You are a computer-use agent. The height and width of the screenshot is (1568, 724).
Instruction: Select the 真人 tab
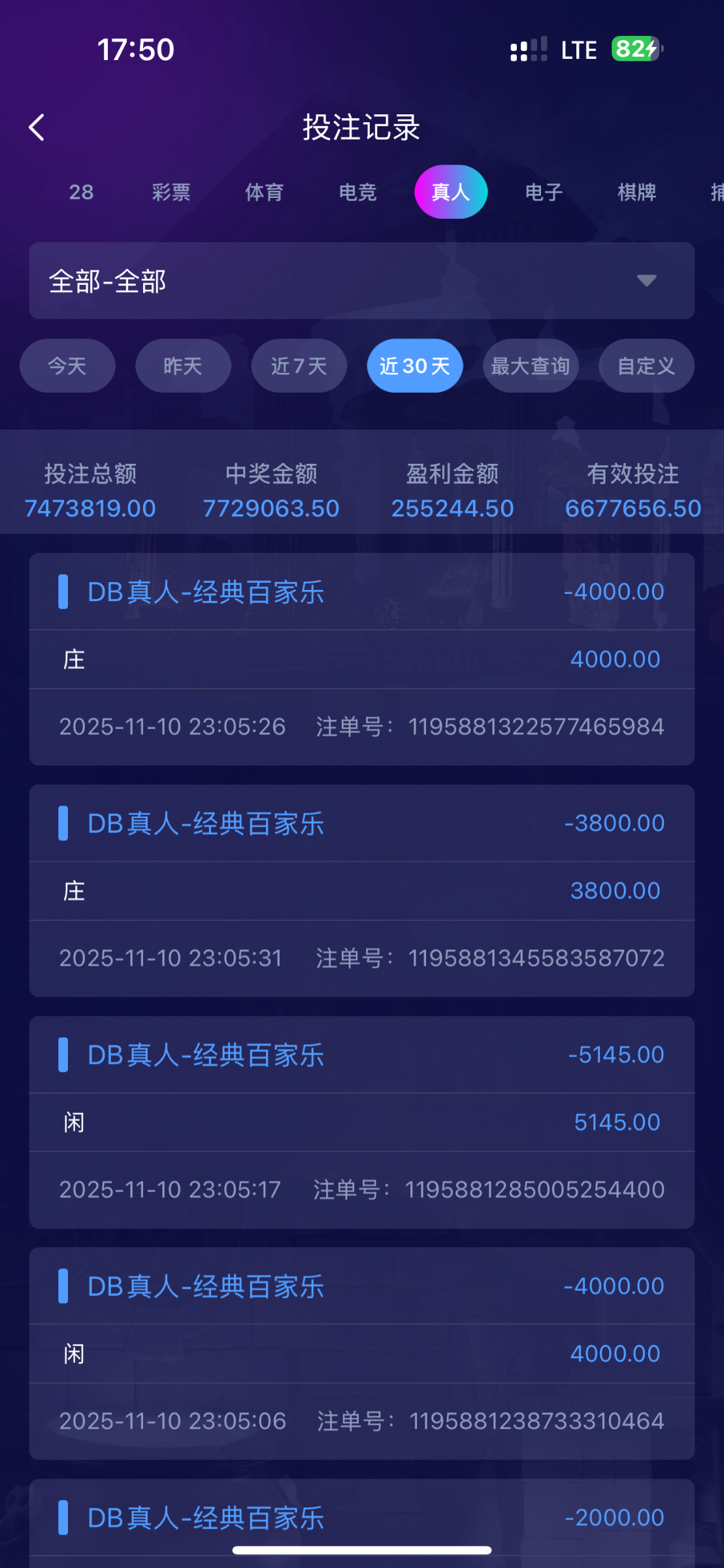point(450,191)
